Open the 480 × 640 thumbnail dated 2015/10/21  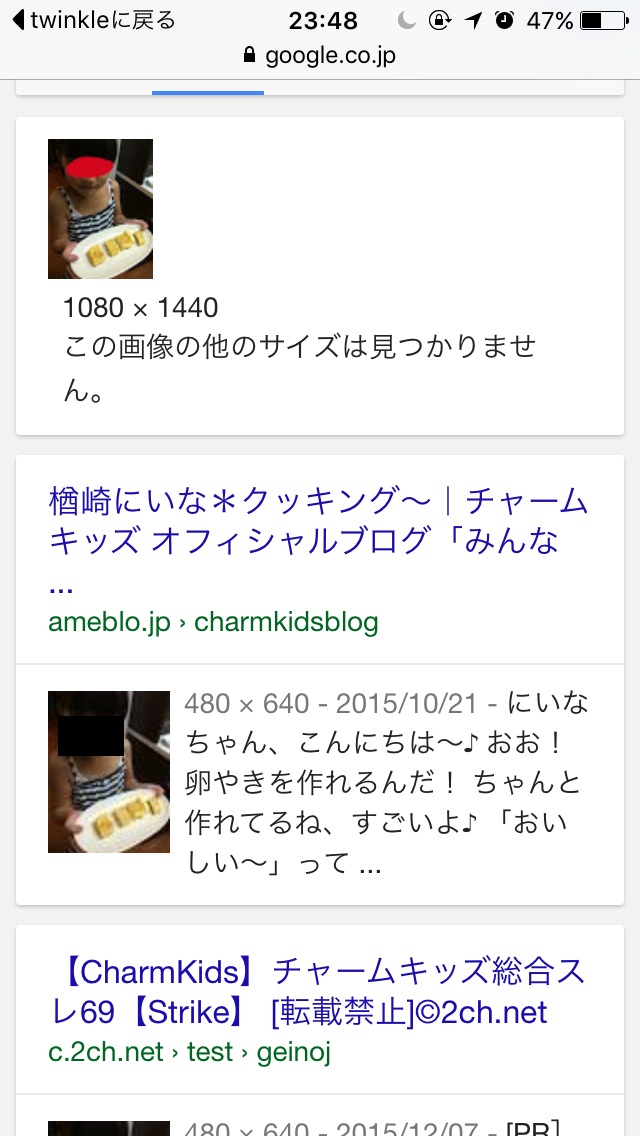tap(109, 772)
